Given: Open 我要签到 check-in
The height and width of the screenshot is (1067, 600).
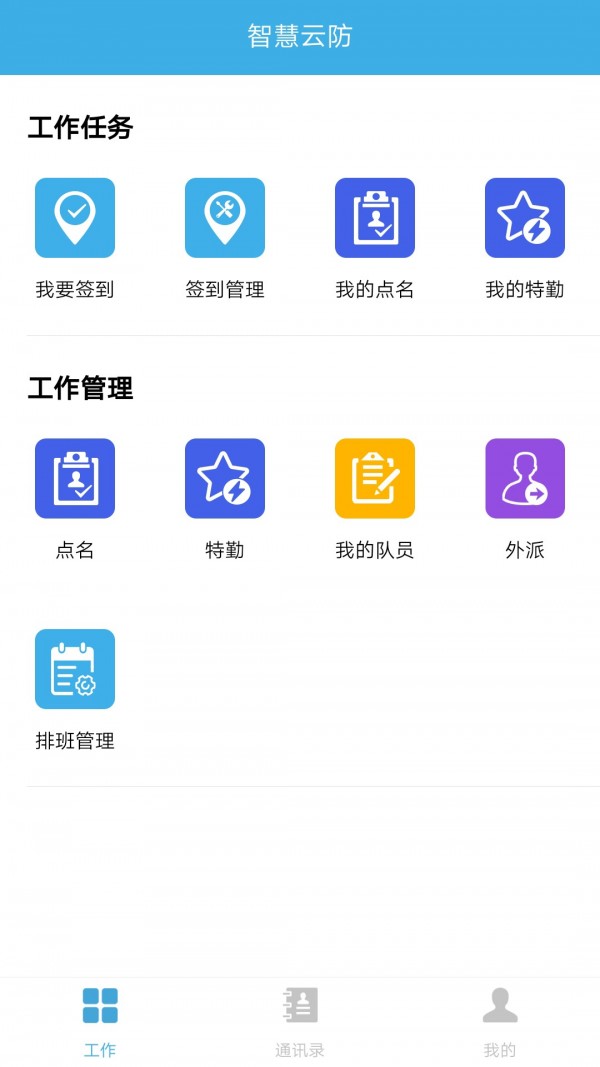Looking at the screenshot, I should pos(75,219).
